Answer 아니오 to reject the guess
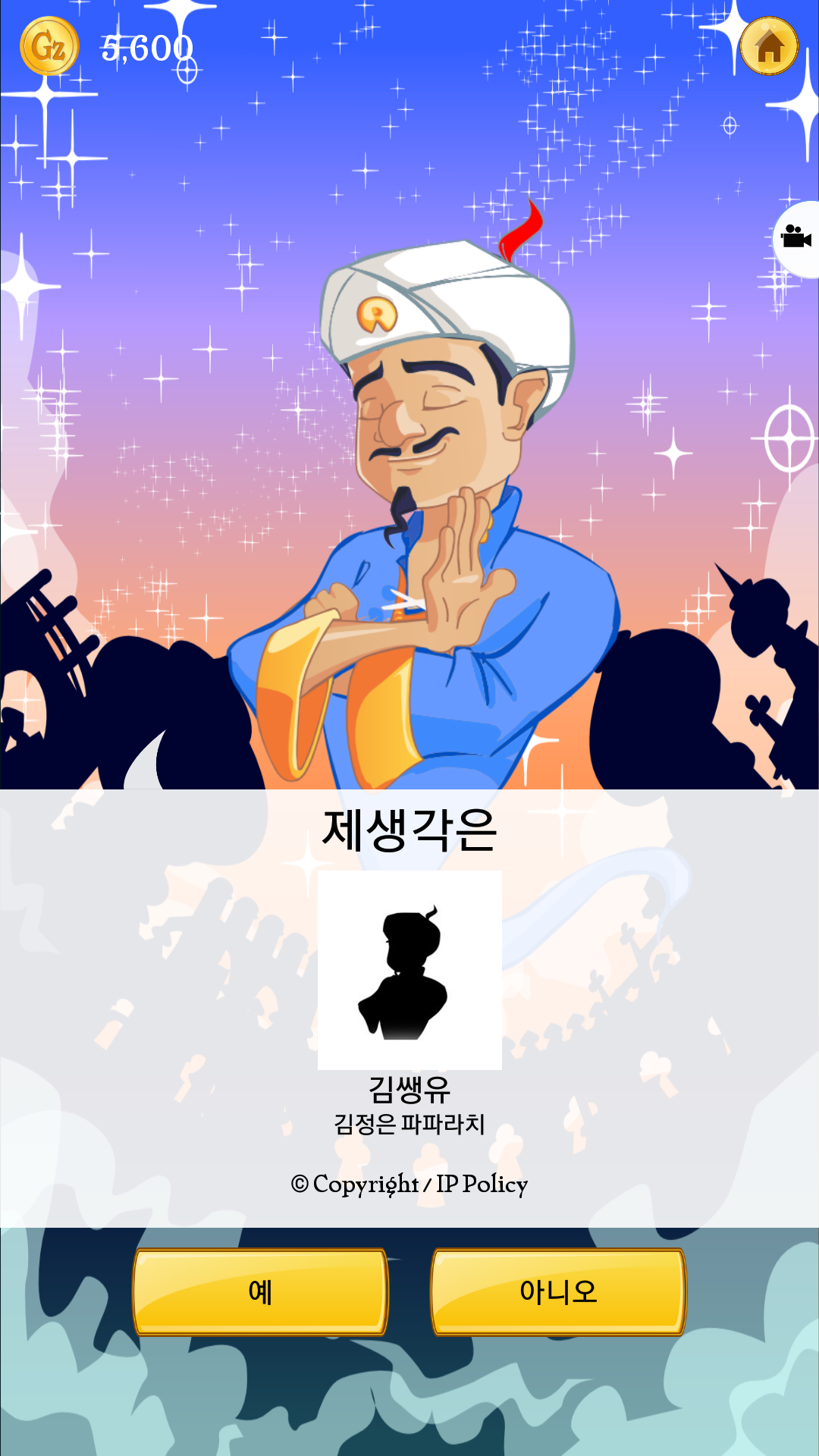This screenshot has height=1456, width=819. click(x=559, y=1291)
